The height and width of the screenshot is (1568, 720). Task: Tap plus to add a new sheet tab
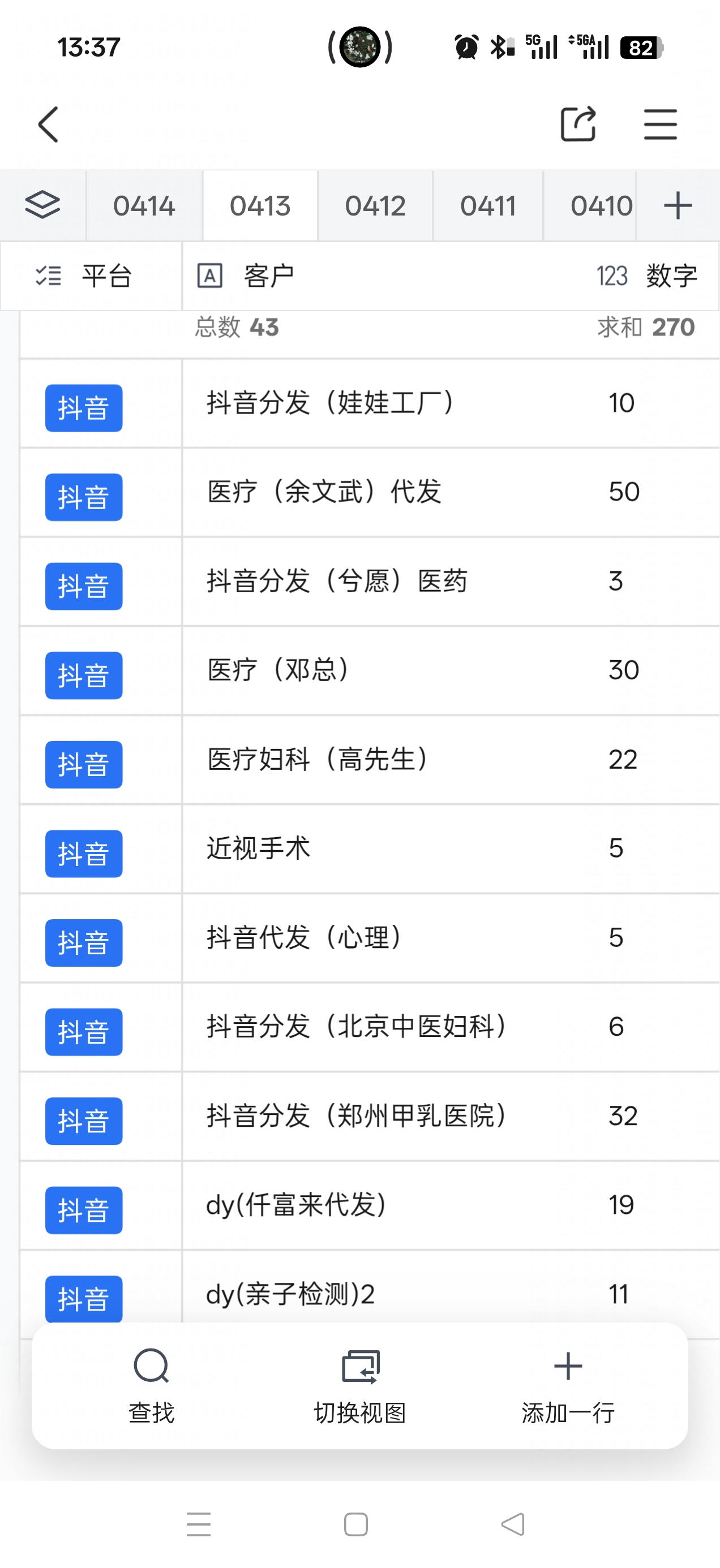678,205
